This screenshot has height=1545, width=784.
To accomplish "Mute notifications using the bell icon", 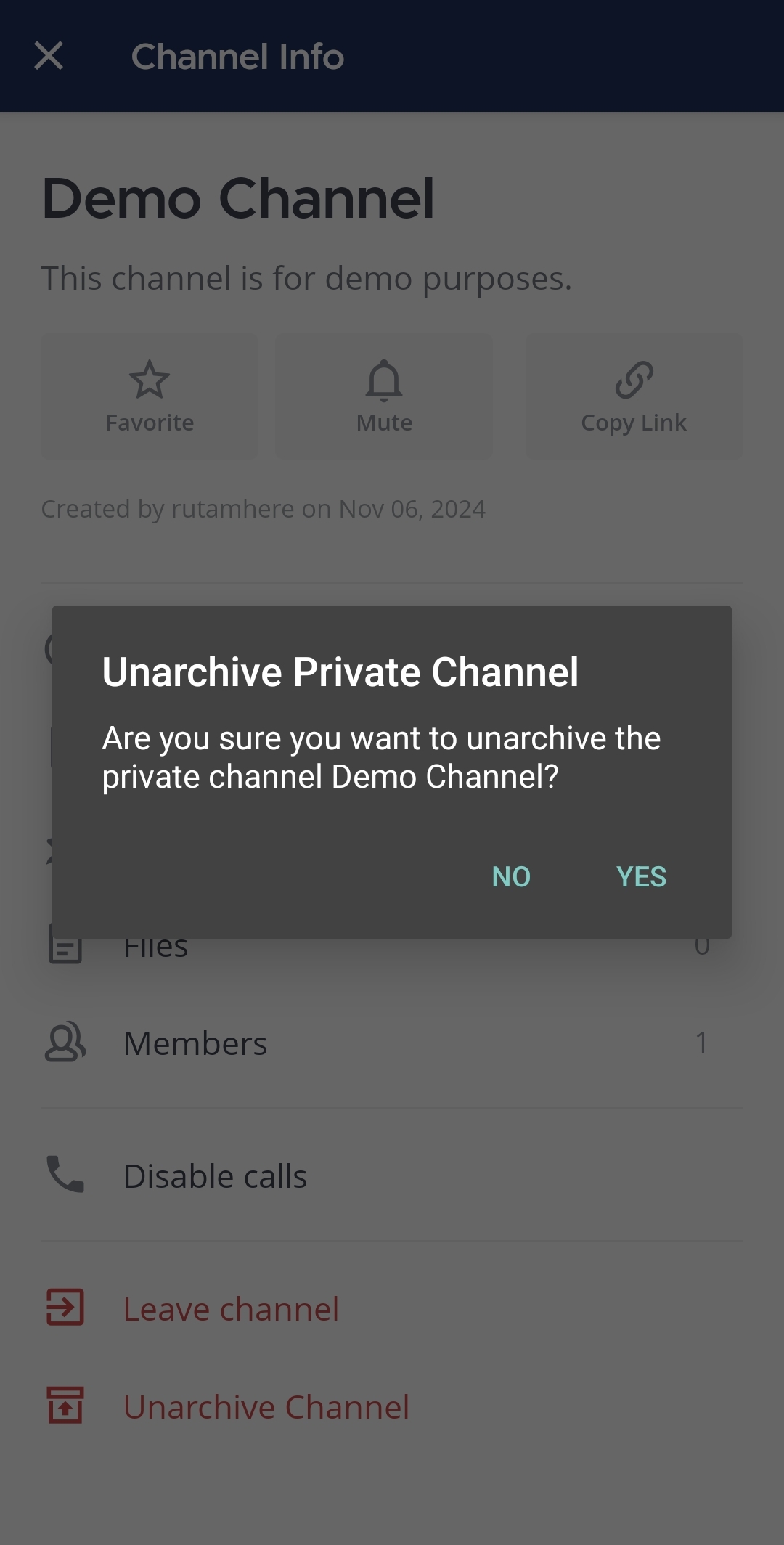I will [x=384, y=379].
